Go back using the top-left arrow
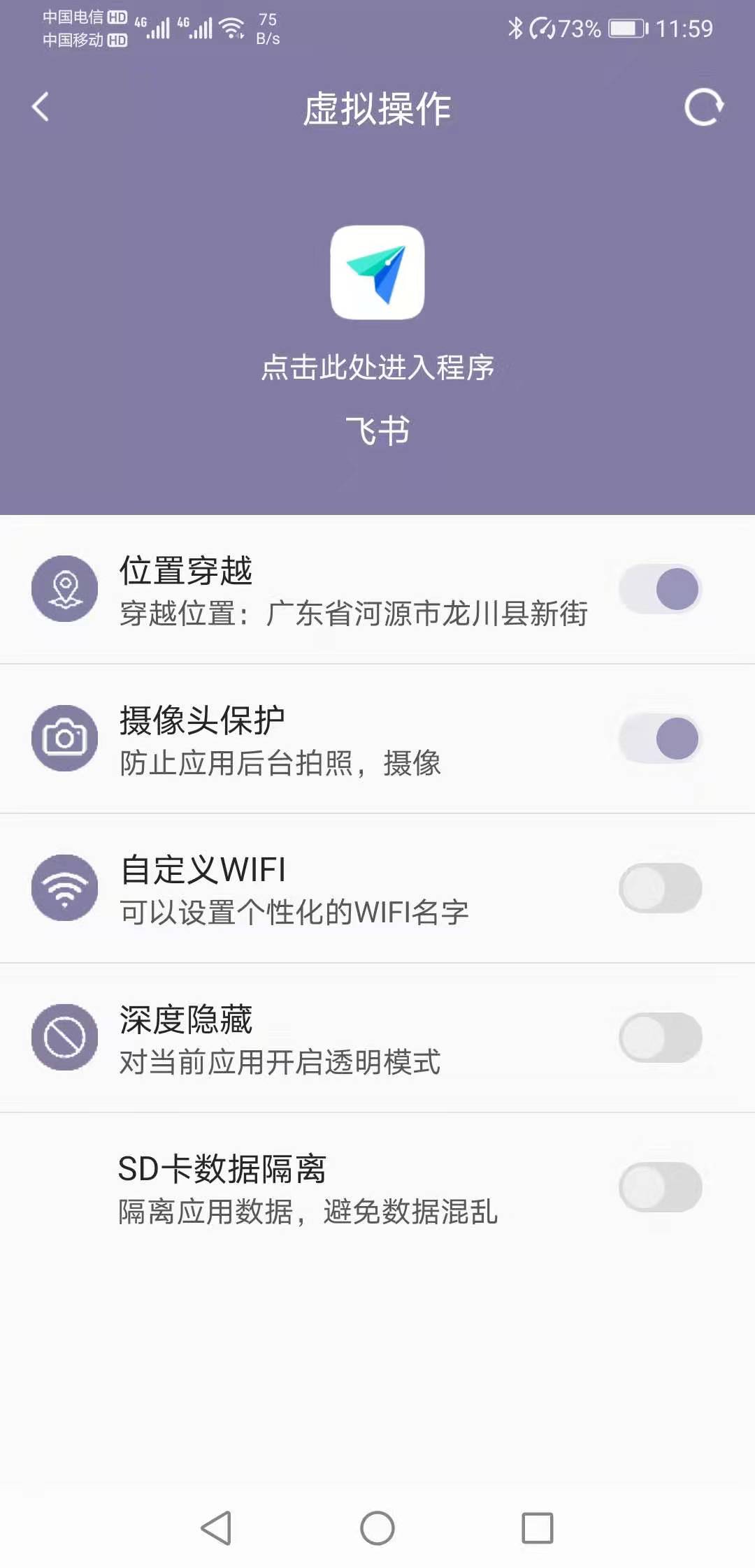 click(x=41, y=107)
